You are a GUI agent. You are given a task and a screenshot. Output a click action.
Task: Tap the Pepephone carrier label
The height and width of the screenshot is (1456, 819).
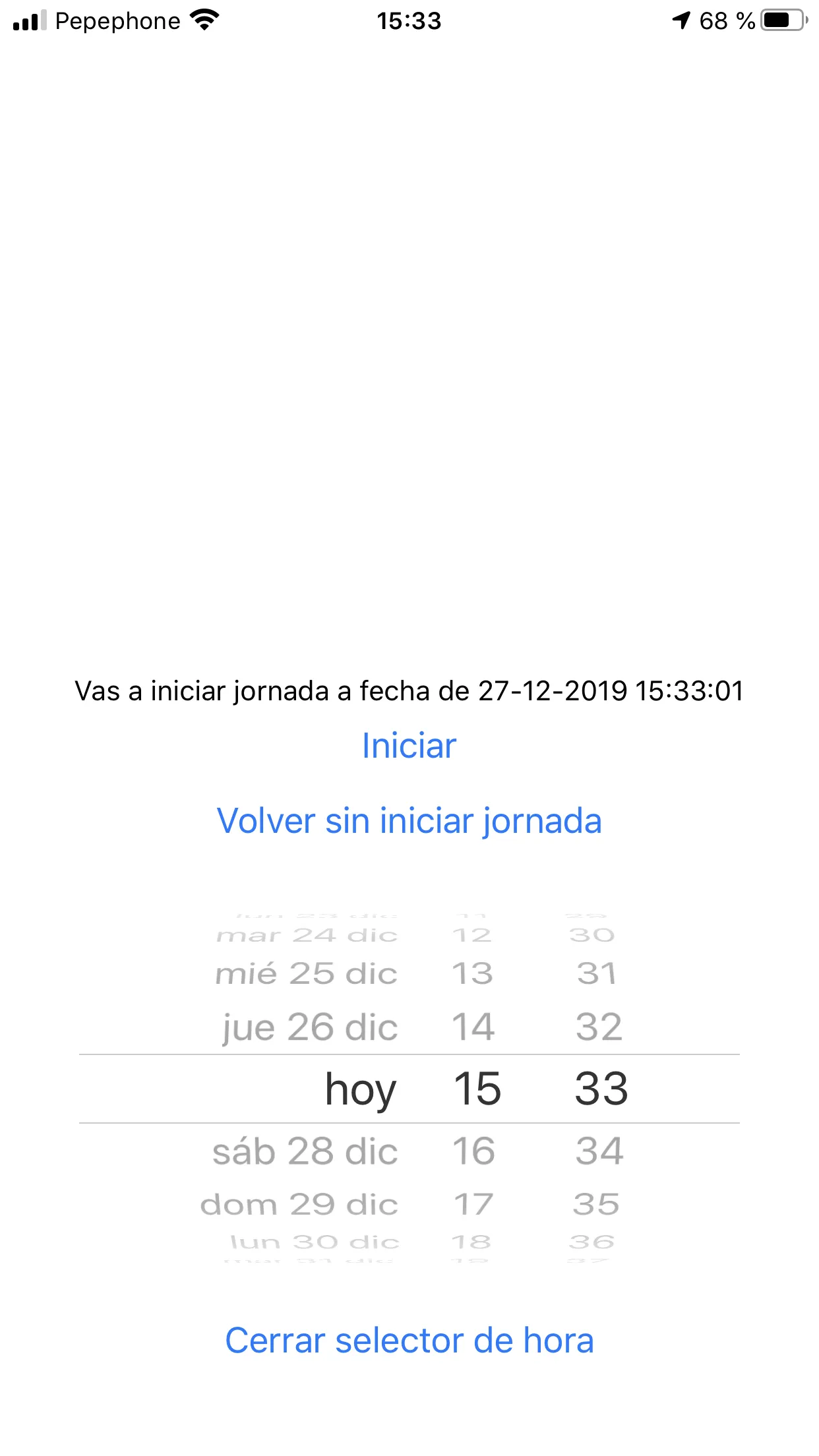coord(117,20)
